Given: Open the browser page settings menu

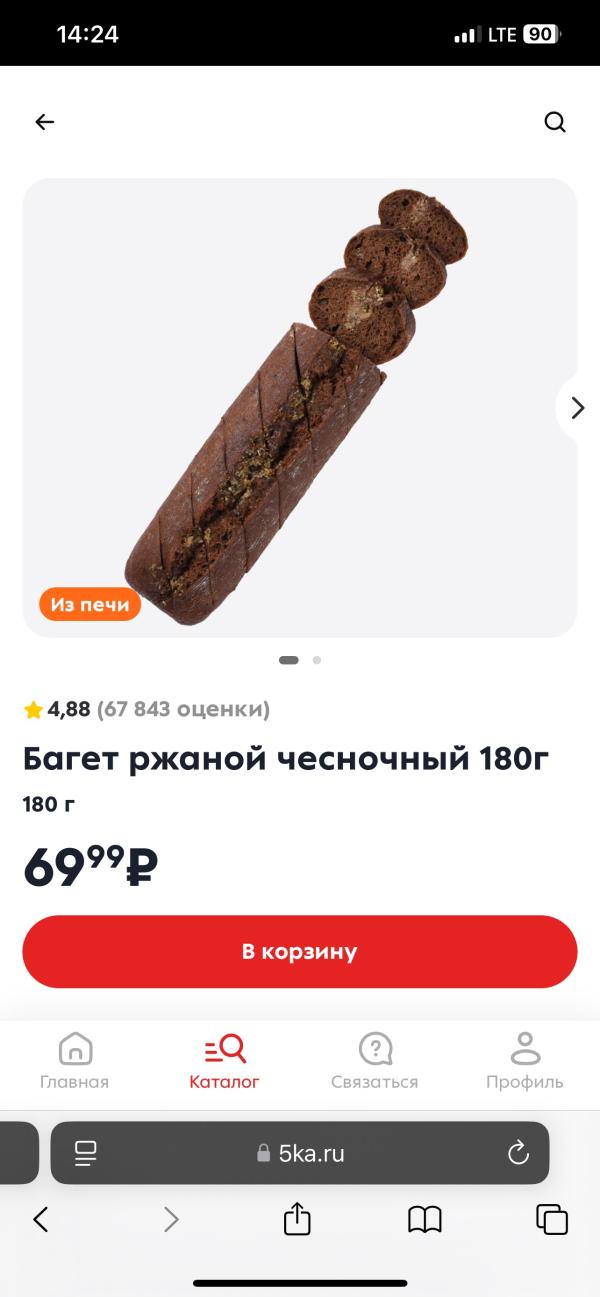Looking at the screenshot, I should click(x=86, y=1153).
